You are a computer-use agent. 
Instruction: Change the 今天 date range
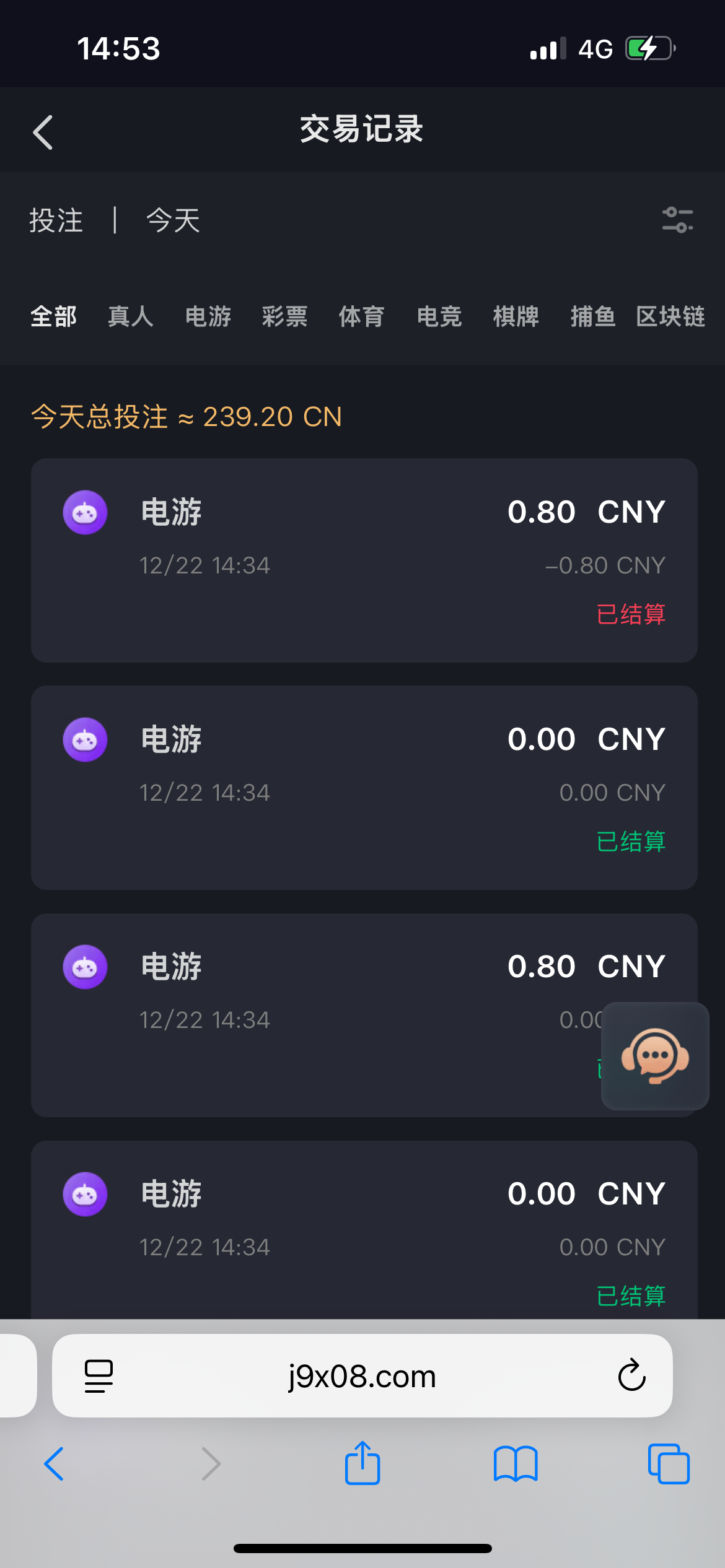[173, 220]
